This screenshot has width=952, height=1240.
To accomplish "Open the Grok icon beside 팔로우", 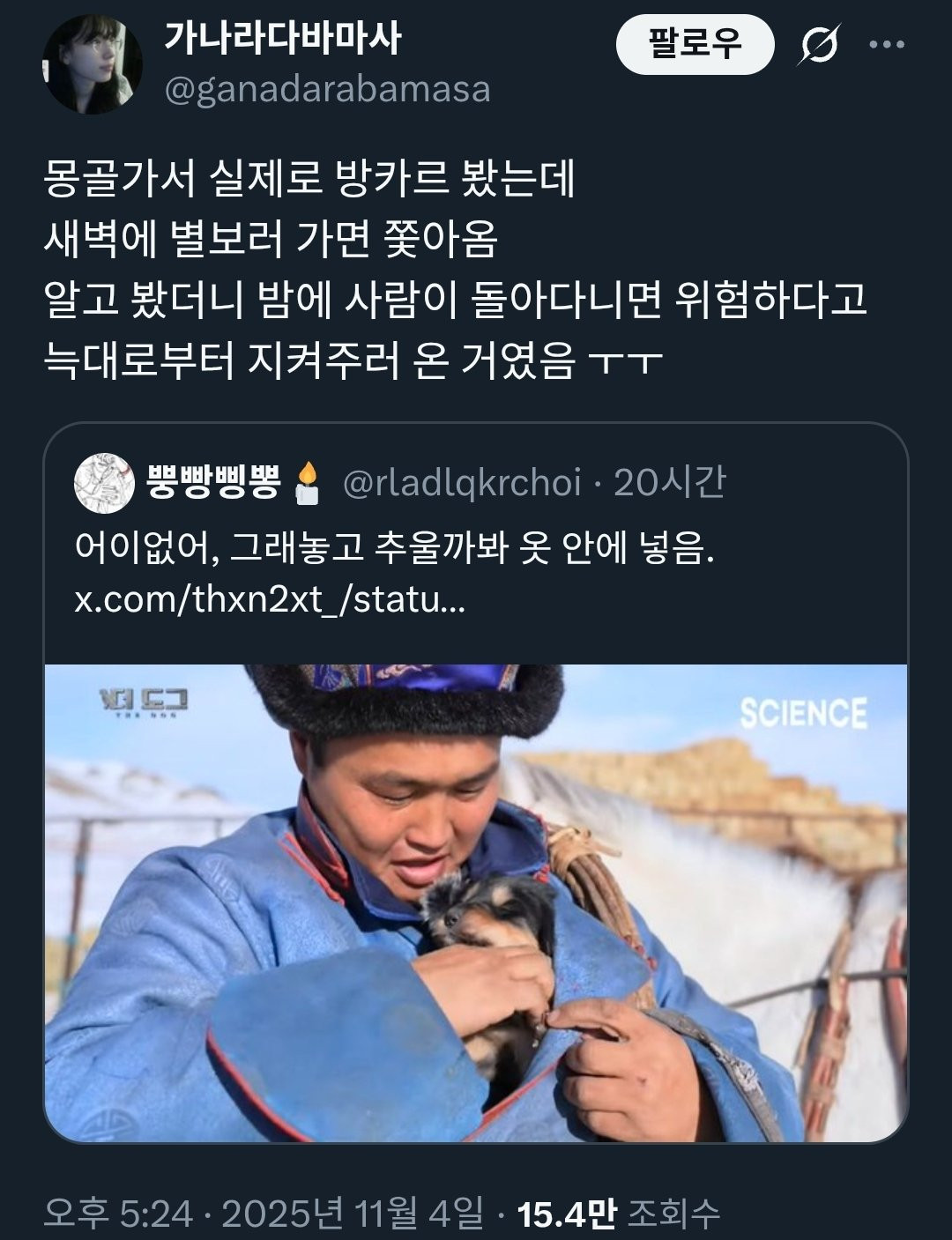I will pyautogui.click(x=818, y=45).
